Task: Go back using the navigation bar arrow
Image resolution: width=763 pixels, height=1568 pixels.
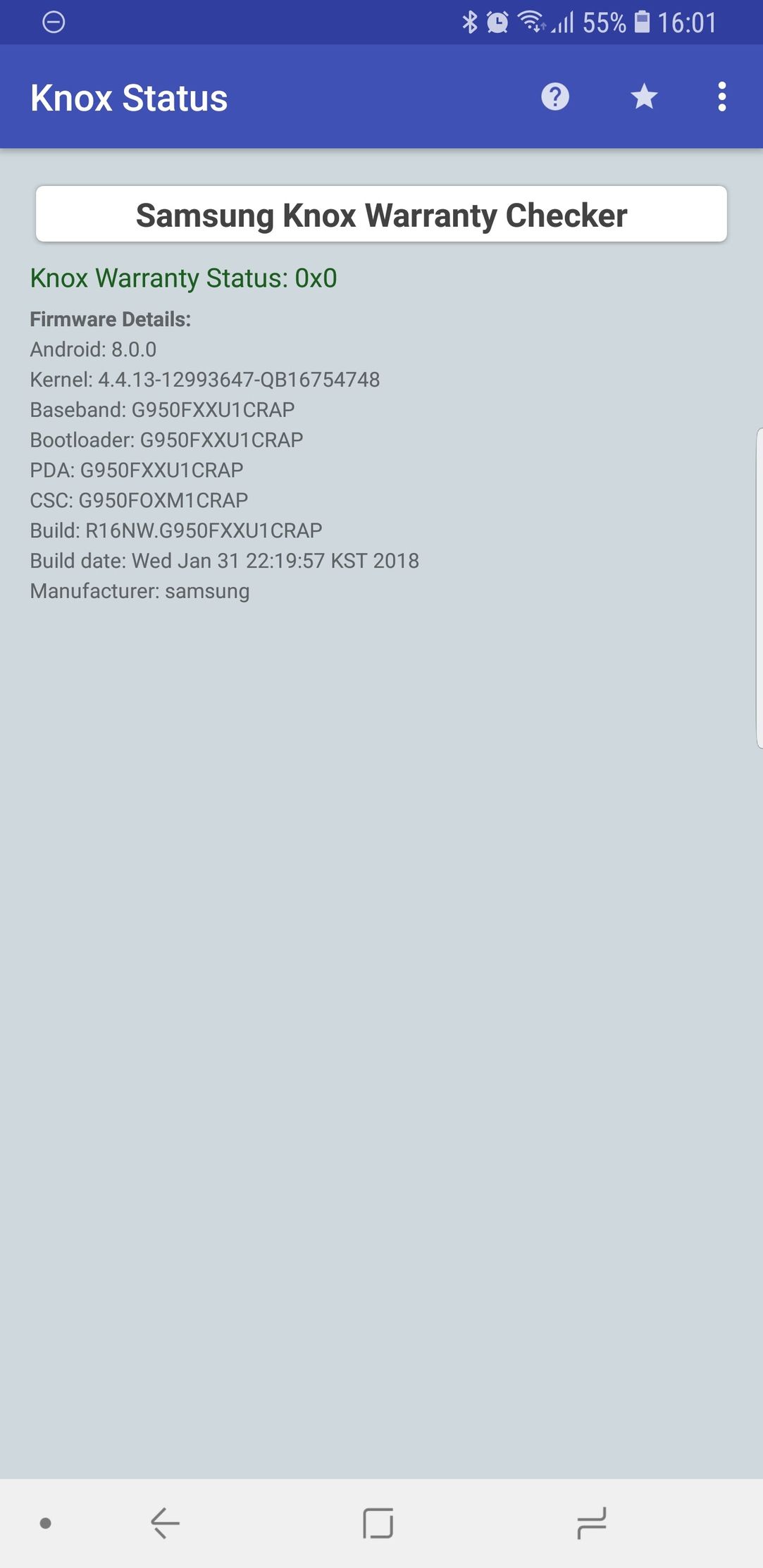Action: pyautogui.click(x=166, y=1523)
